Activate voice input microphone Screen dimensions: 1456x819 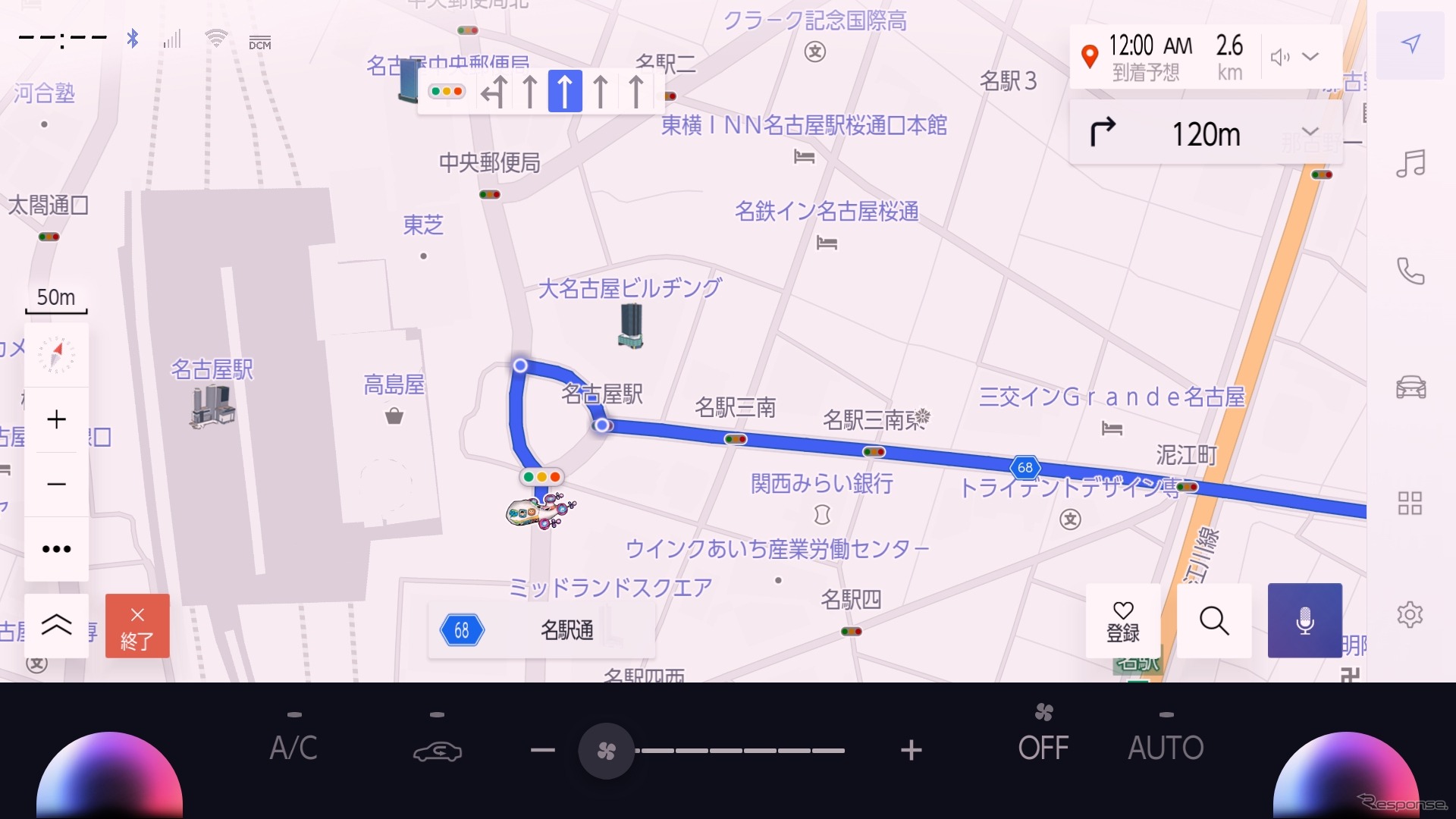[x=1304, y=621]
